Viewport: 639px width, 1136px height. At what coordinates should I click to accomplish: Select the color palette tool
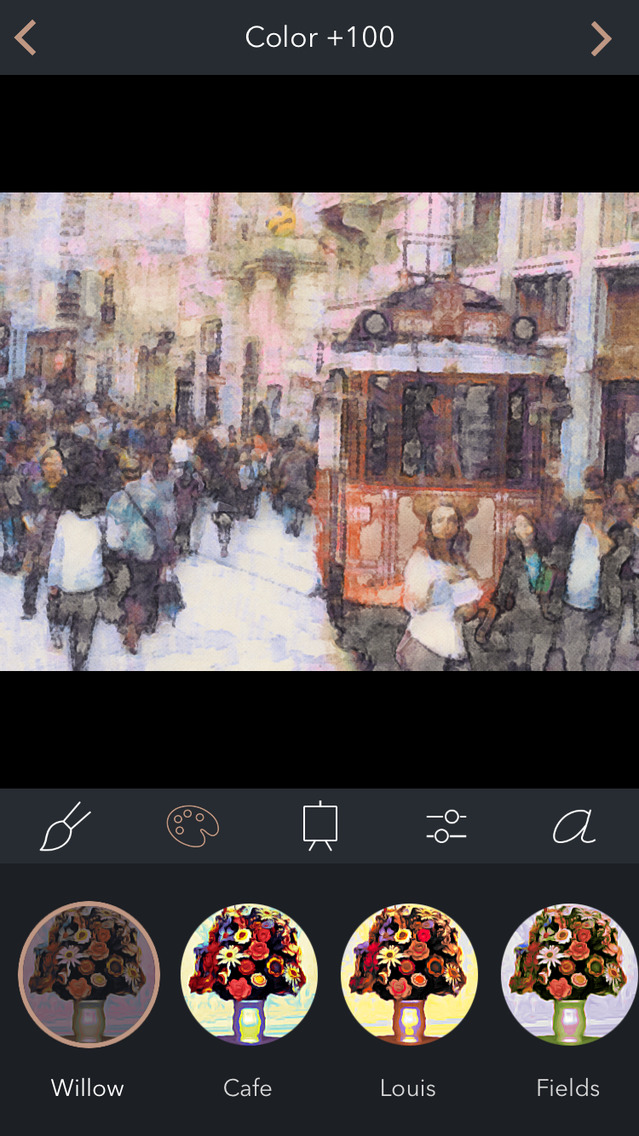pos(192,827)
